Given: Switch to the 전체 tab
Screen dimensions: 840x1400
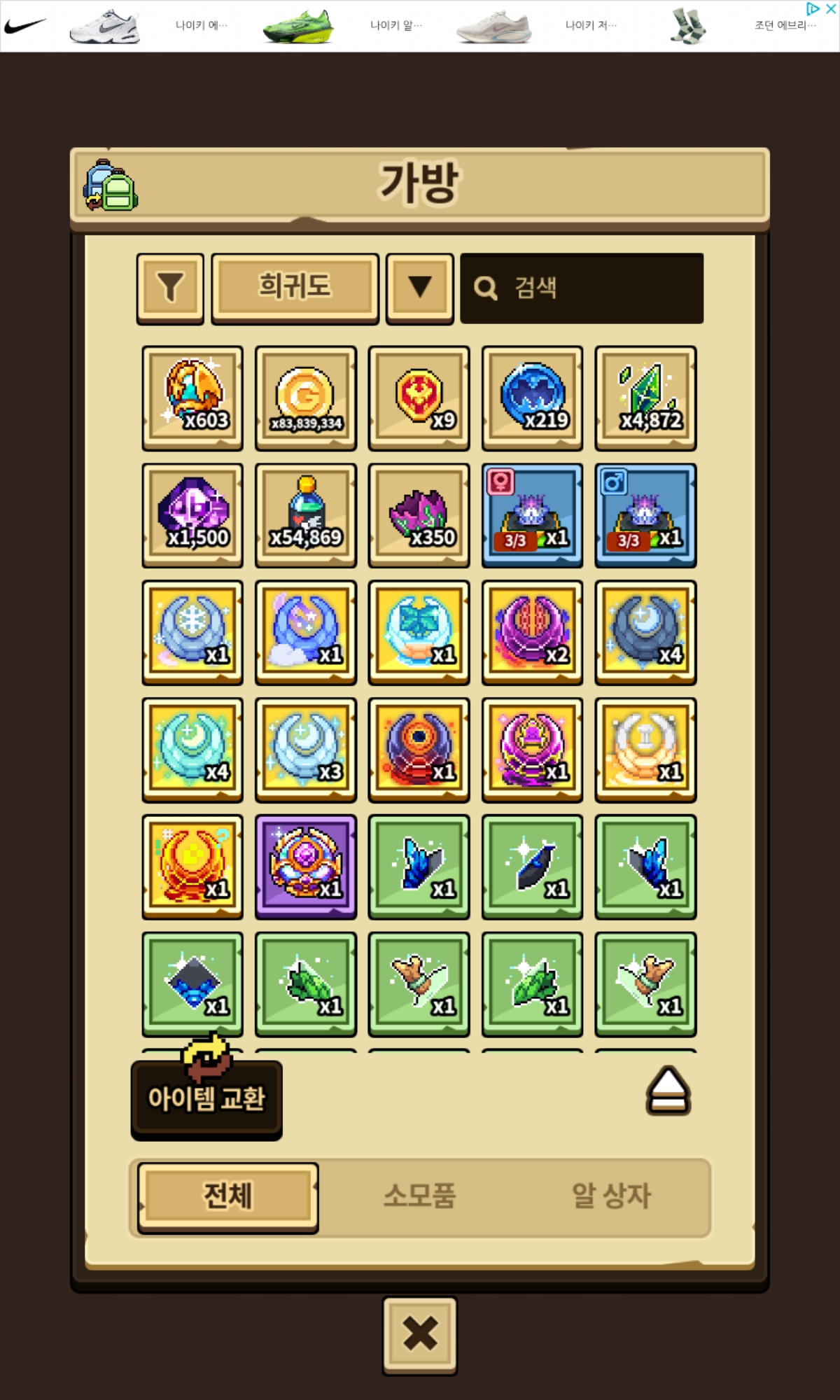Looking at the screenshot, I should tap(228, 1196).
